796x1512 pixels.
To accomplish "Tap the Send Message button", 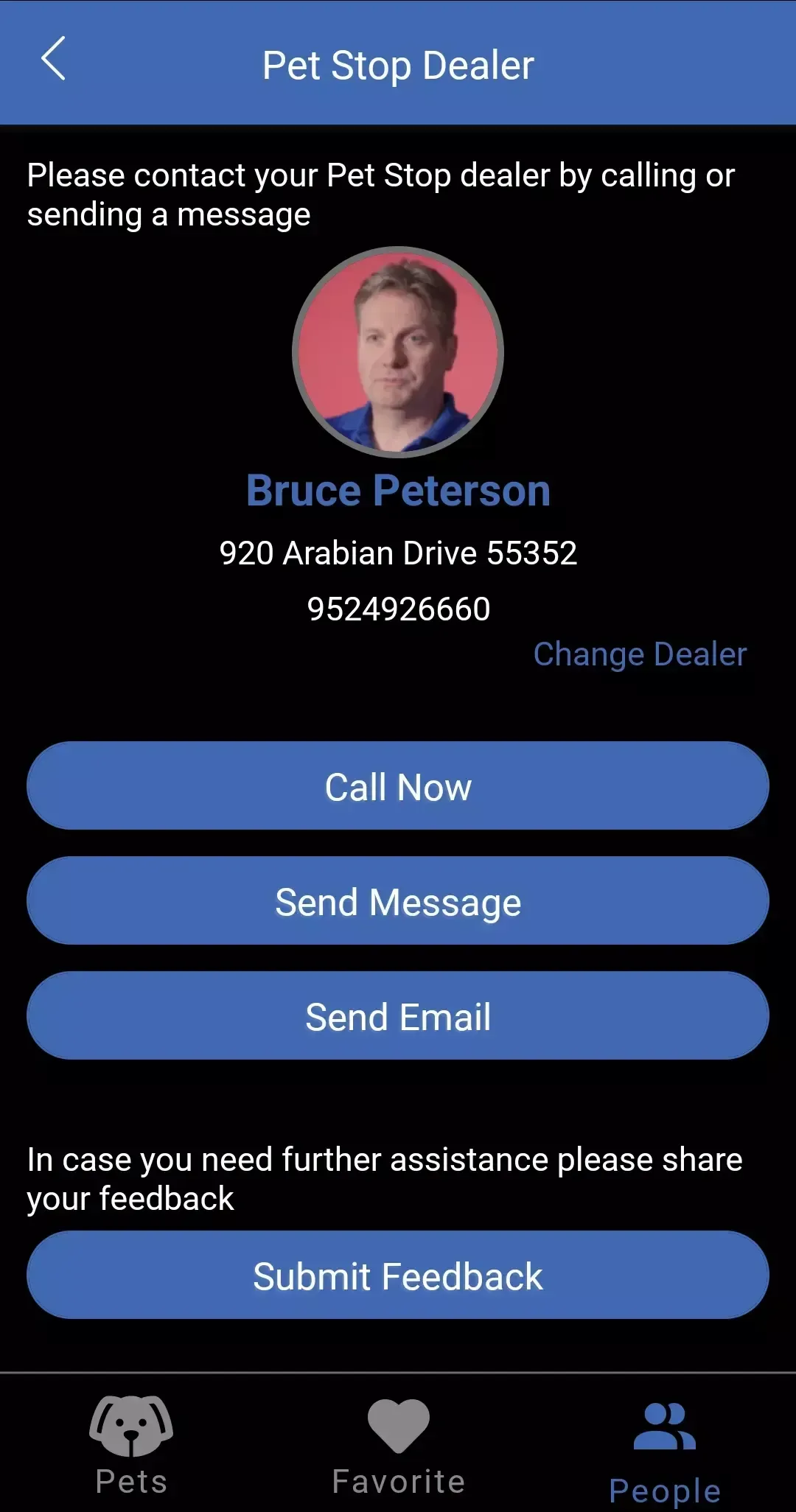I will 398,900.
